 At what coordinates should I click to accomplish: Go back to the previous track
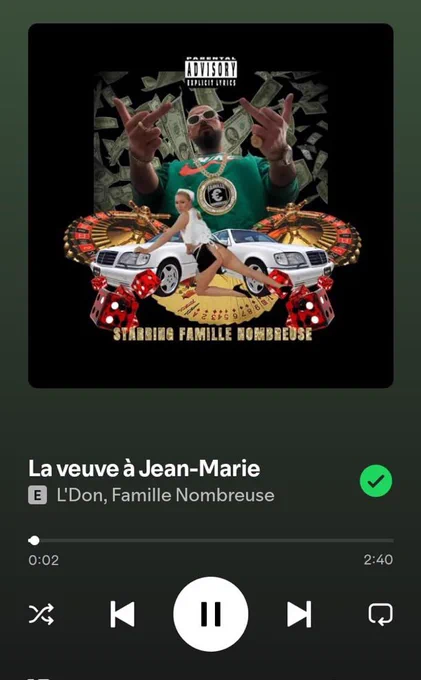(122, 614)
